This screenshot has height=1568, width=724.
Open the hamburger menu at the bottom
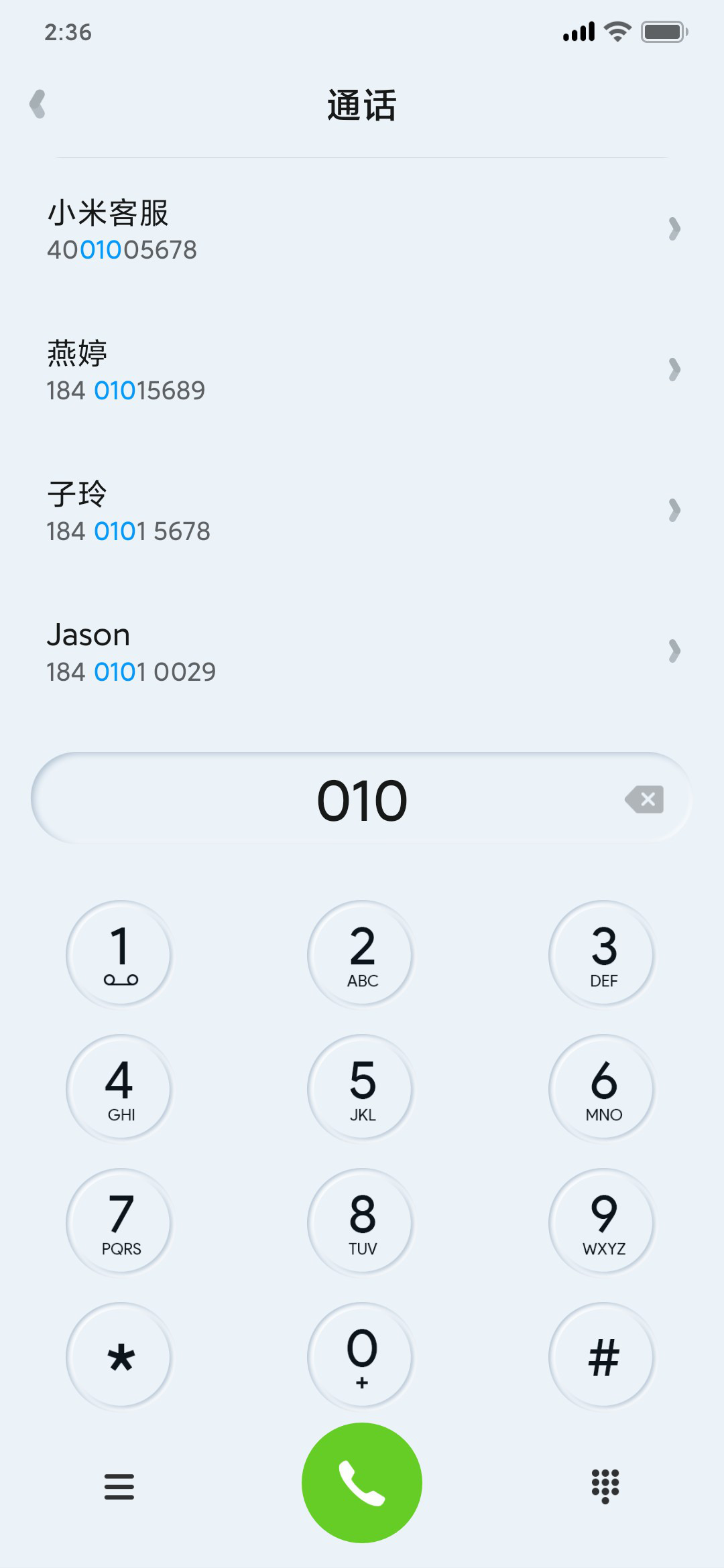point(119,1486)
